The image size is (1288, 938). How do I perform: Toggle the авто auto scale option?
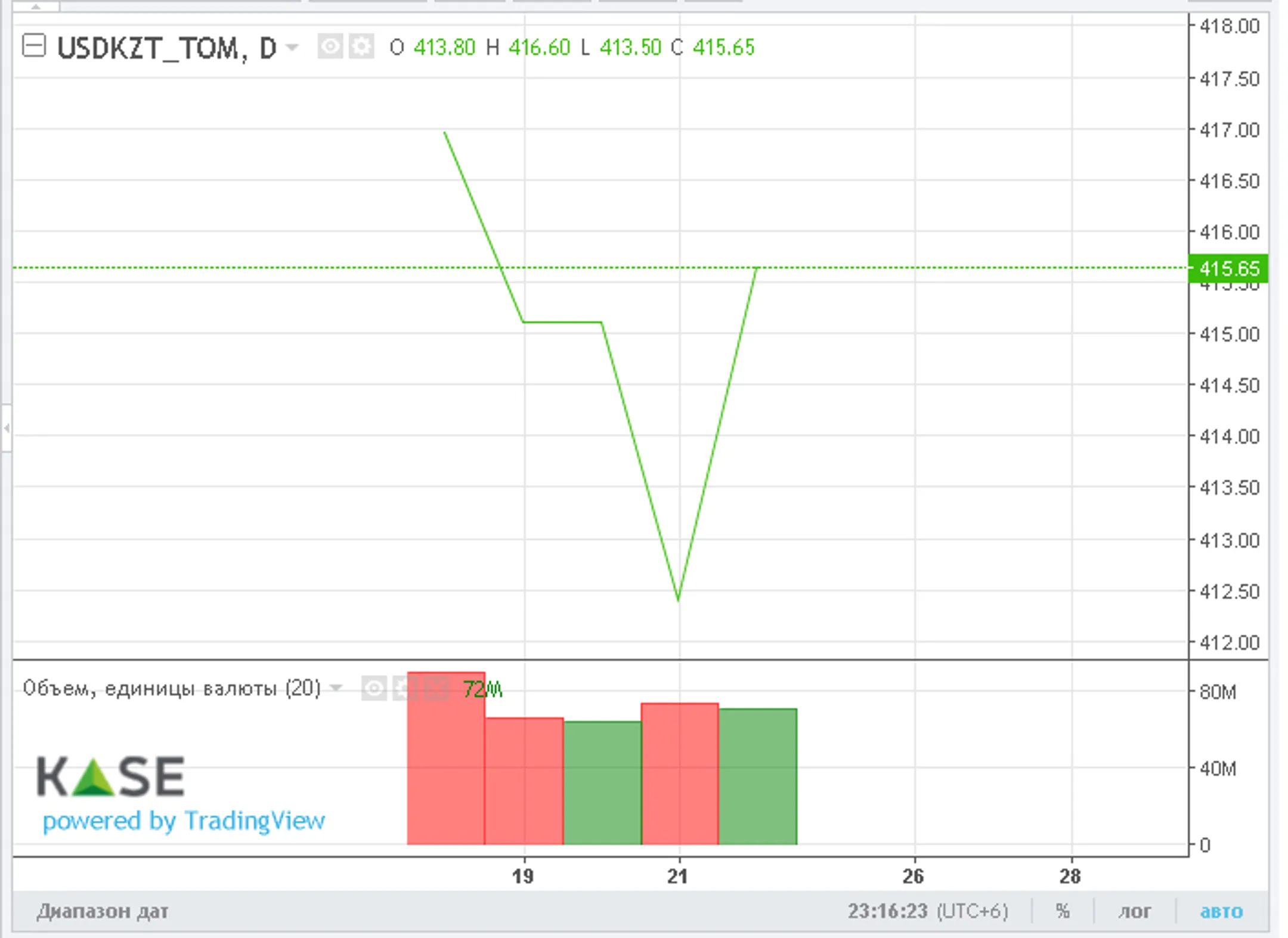1221,911
